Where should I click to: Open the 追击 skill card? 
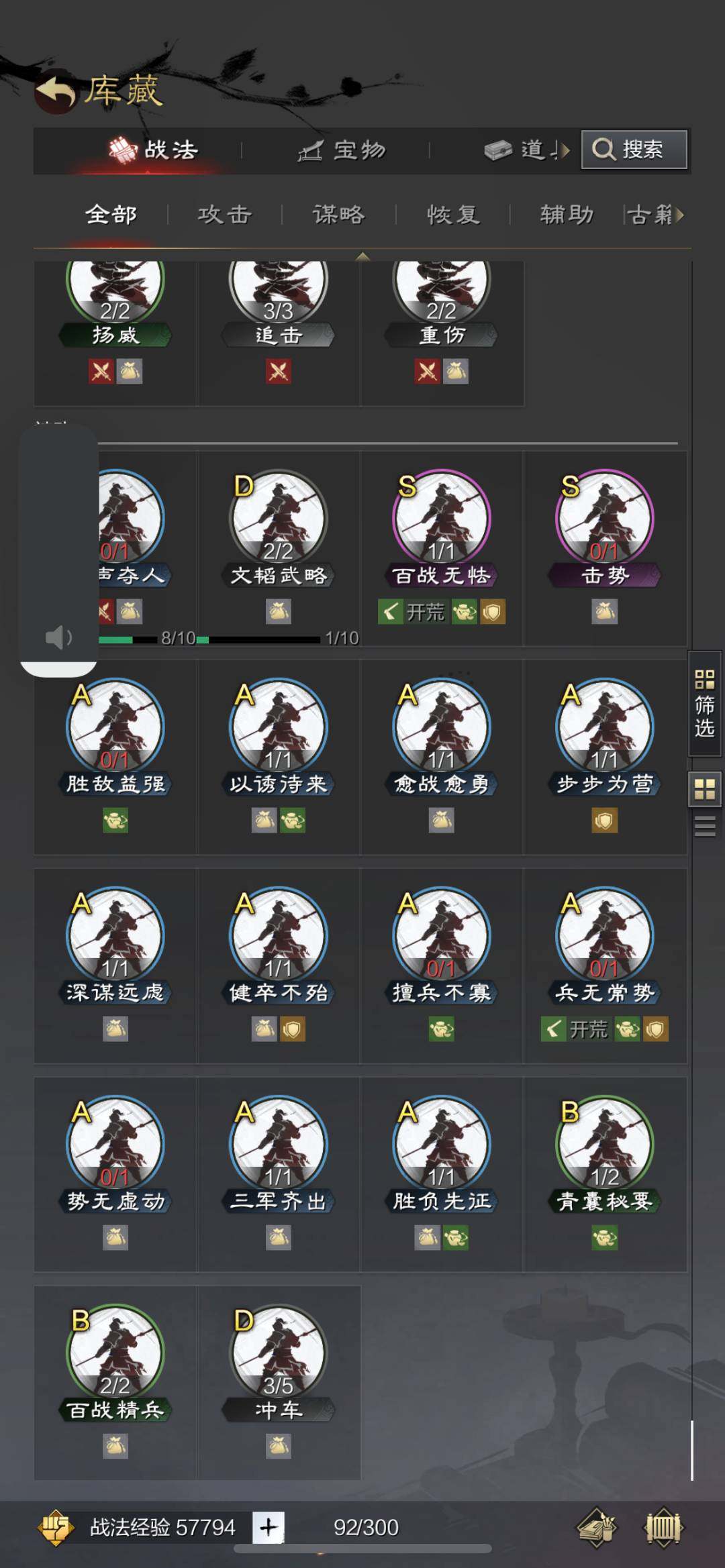pos(278,333)
